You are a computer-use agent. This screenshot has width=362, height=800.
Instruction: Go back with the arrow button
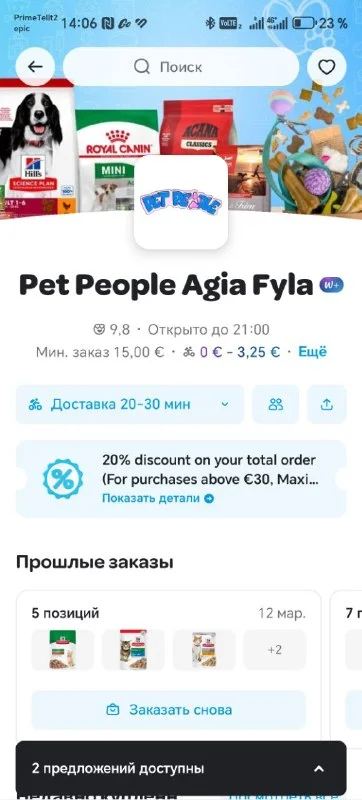[x=35, y=67]
